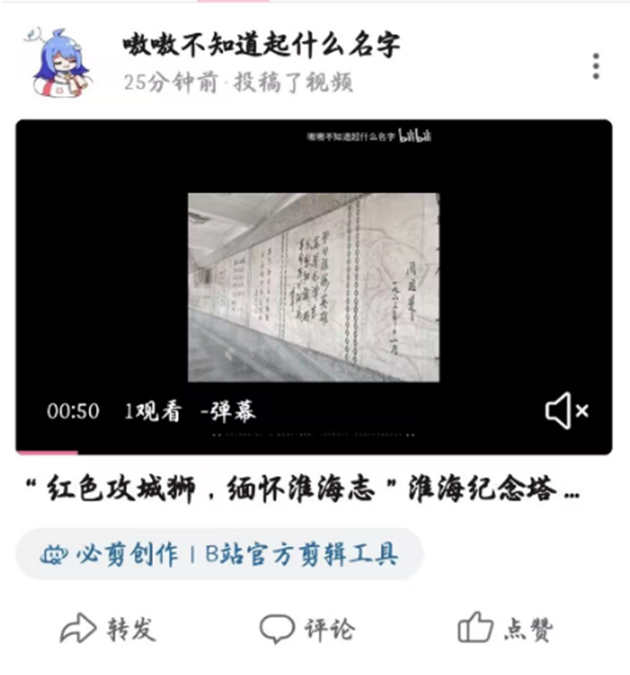Unmute the video sound
Image resolution: width=630 pixels, height=675 pixels.
[x=566, y=411]
